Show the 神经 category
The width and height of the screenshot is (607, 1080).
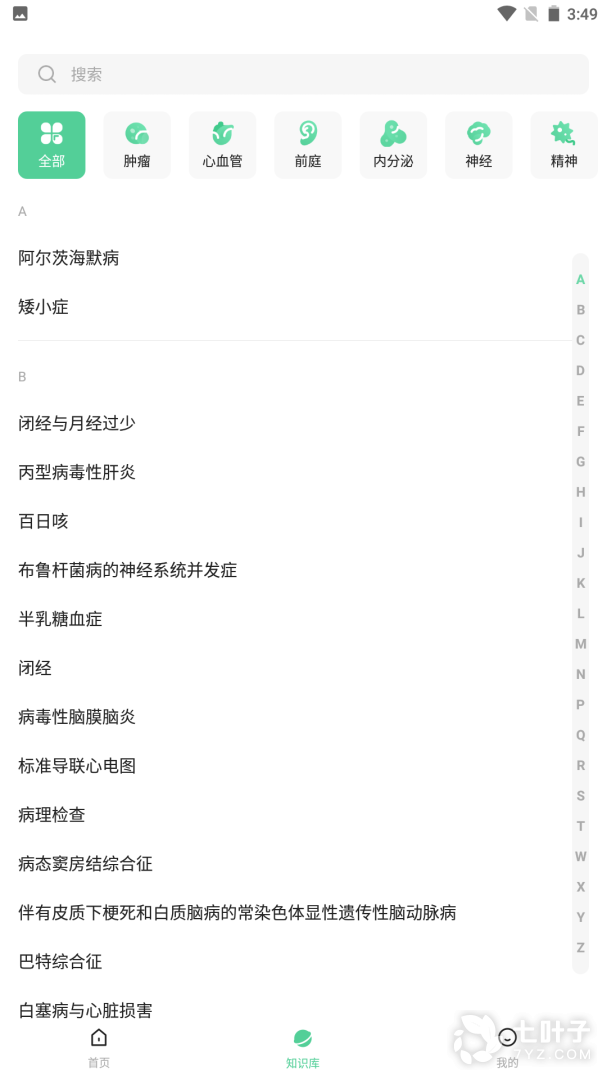[479, 145]
